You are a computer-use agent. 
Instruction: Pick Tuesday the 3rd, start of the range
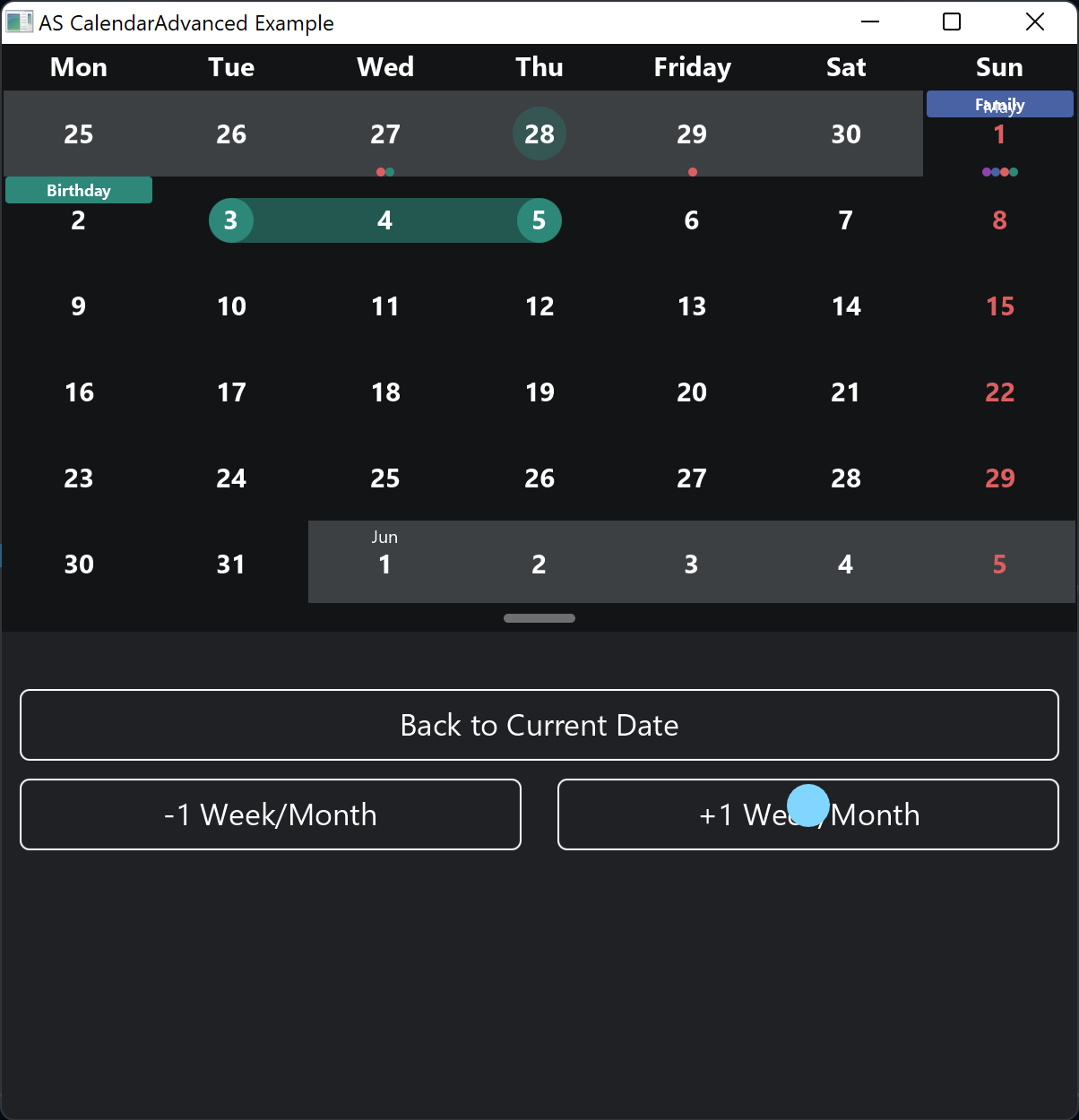(x=231, y=220)
